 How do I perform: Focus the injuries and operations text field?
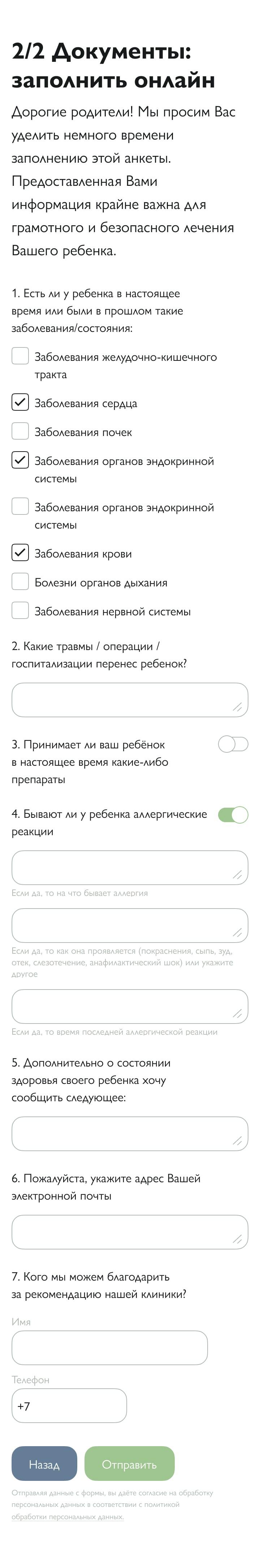click(x=129, y=700)
